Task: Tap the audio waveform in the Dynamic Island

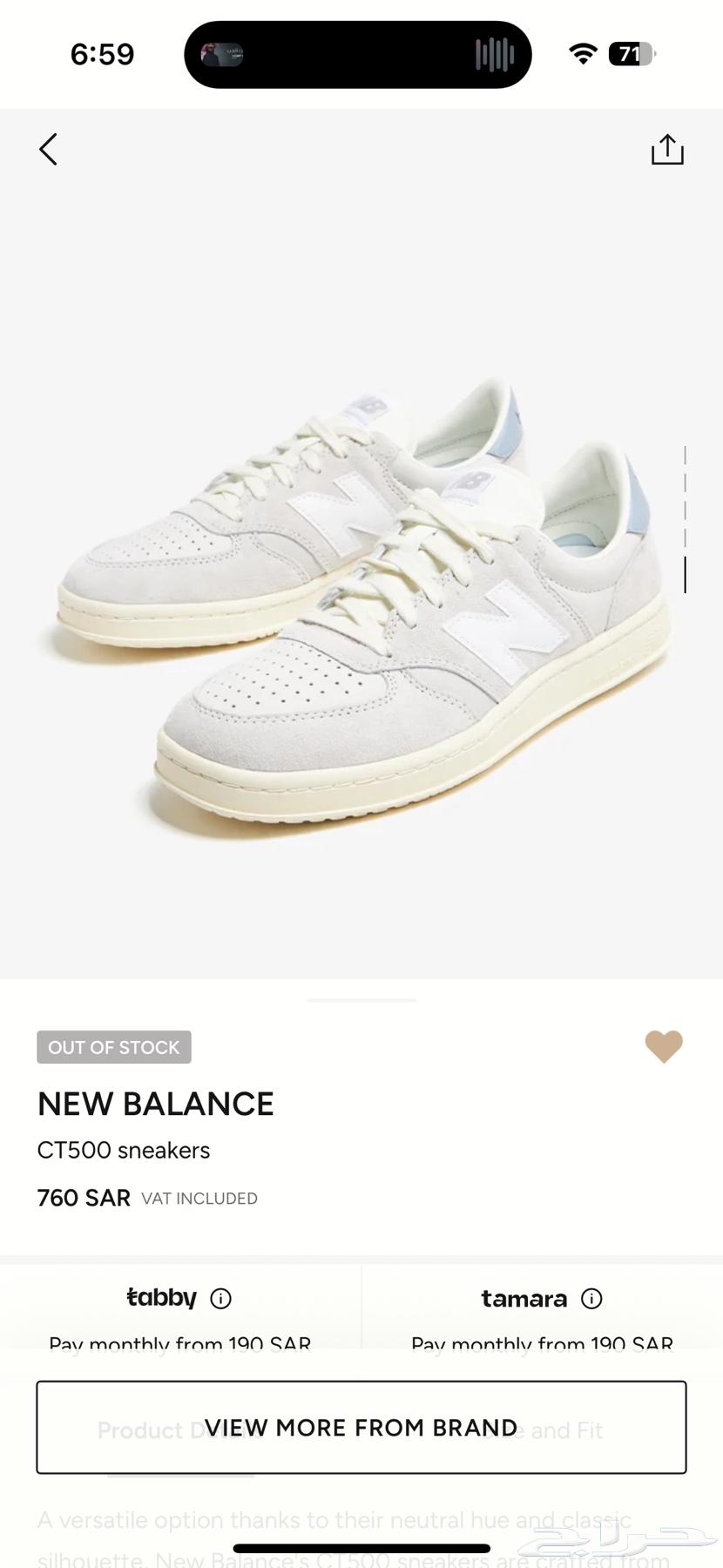Action: click(493, 54)
